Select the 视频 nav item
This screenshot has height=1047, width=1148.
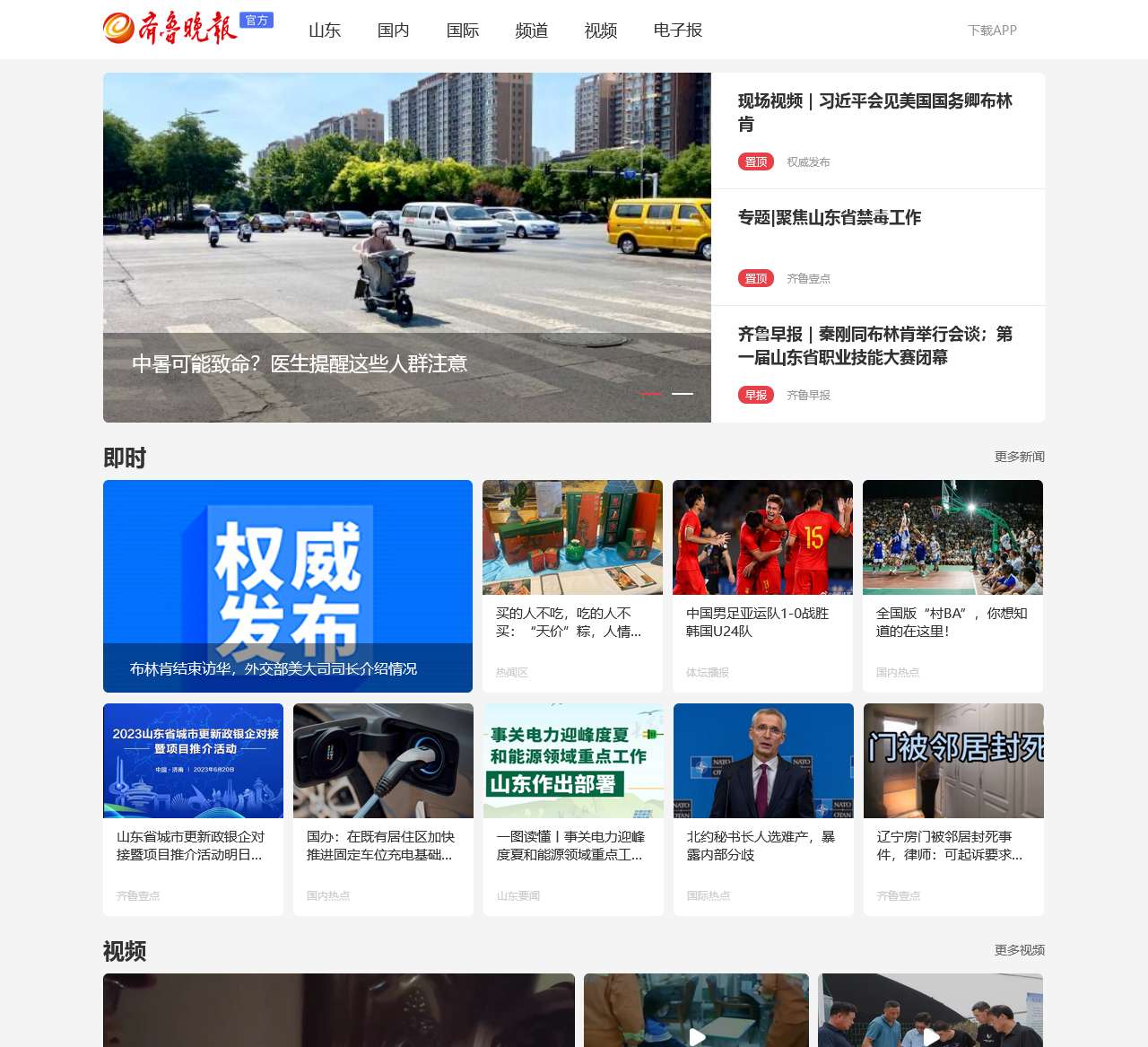(601, 31)
